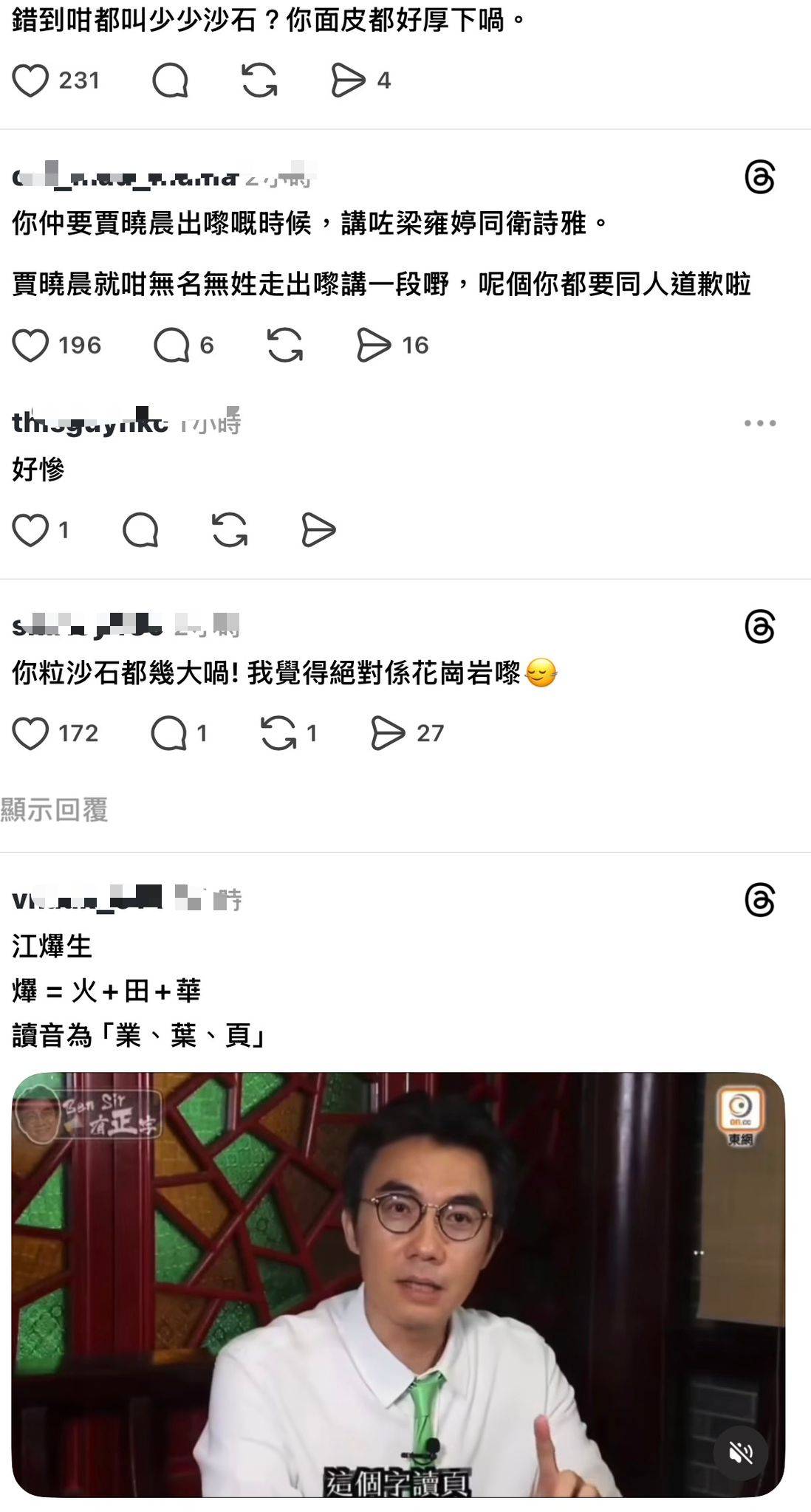Open replies on the 賈曉晨 comment

pos(171,346)
